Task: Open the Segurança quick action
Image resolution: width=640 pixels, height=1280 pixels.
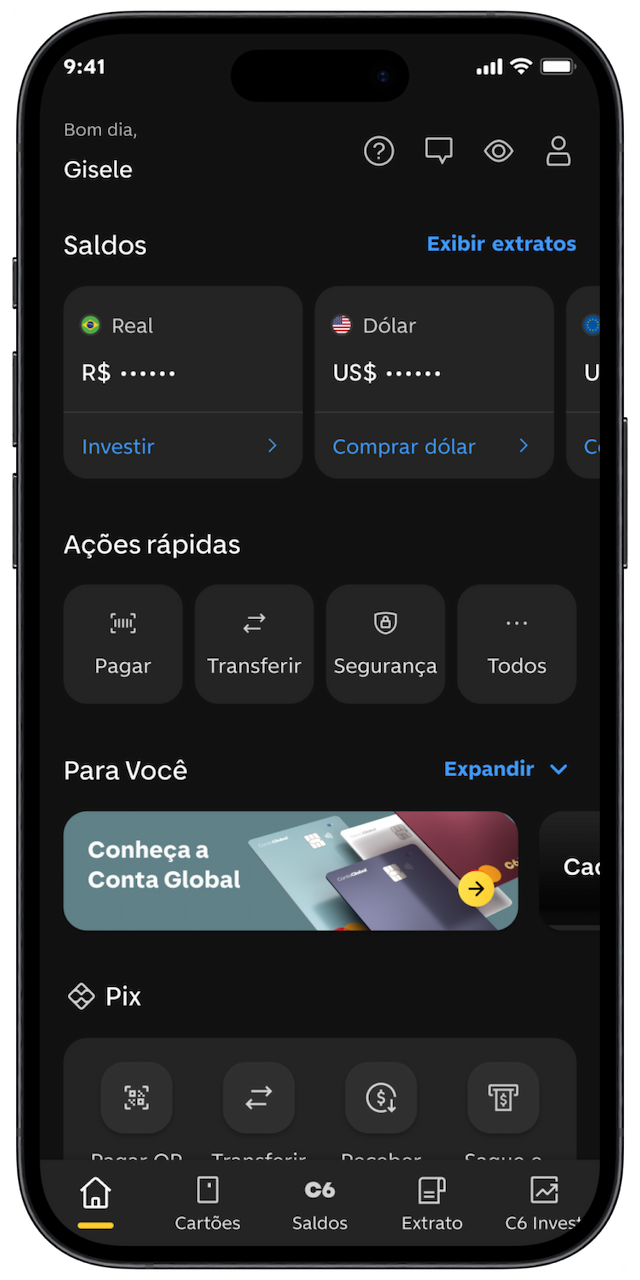Action: pos(385,644)
